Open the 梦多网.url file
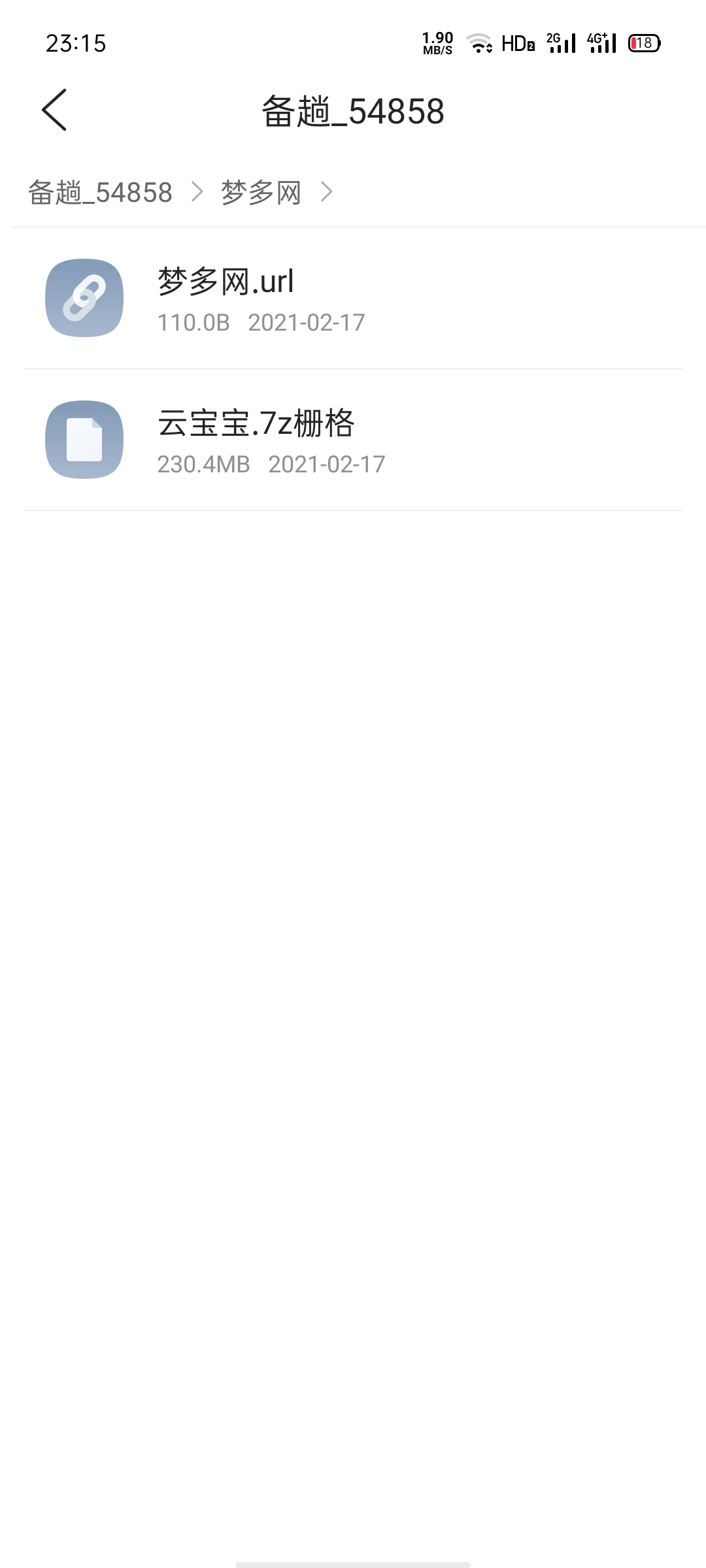This screenshot has height=1568, width=706. [353, 299]
